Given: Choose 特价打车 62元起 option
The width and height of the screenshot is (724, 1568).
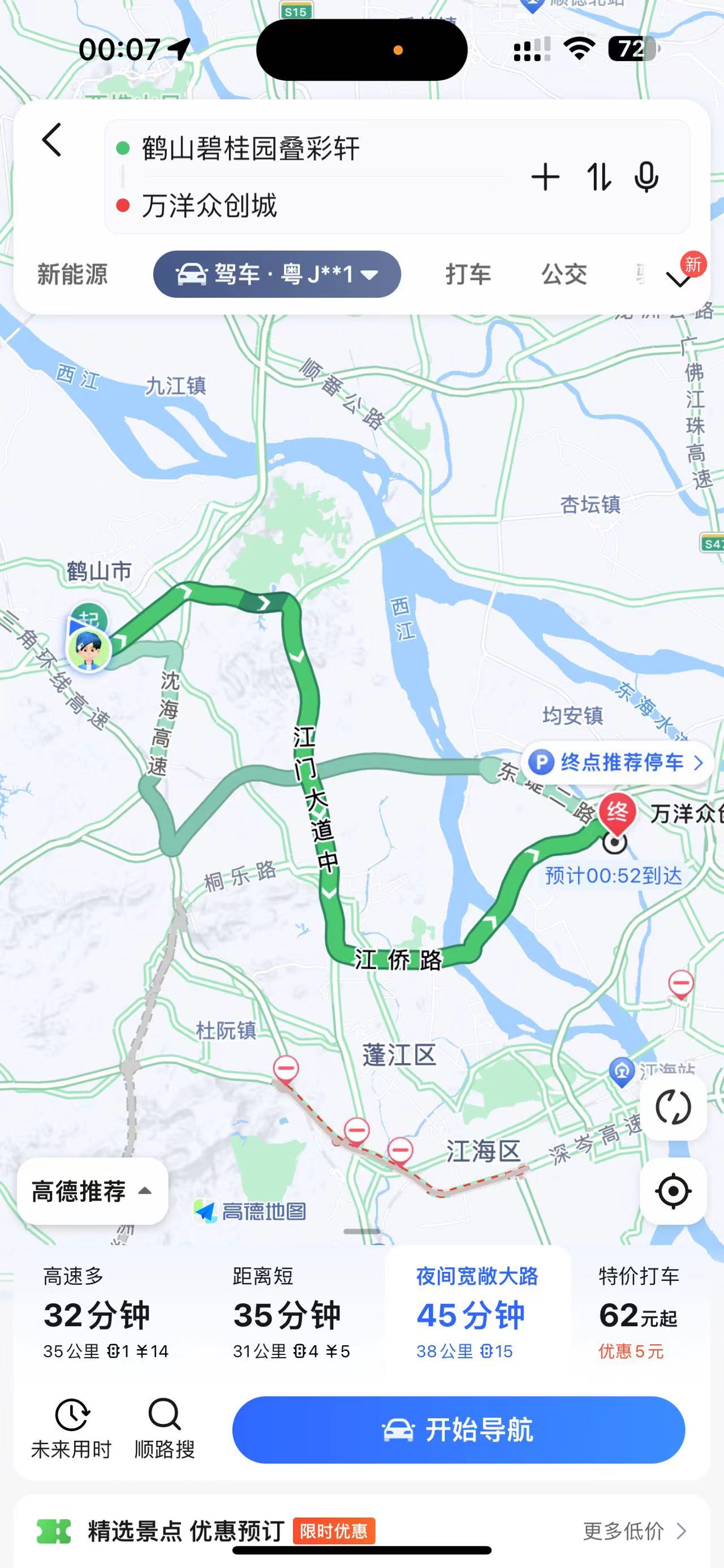Looking at the screenshot, I should tap(638, 1314).
